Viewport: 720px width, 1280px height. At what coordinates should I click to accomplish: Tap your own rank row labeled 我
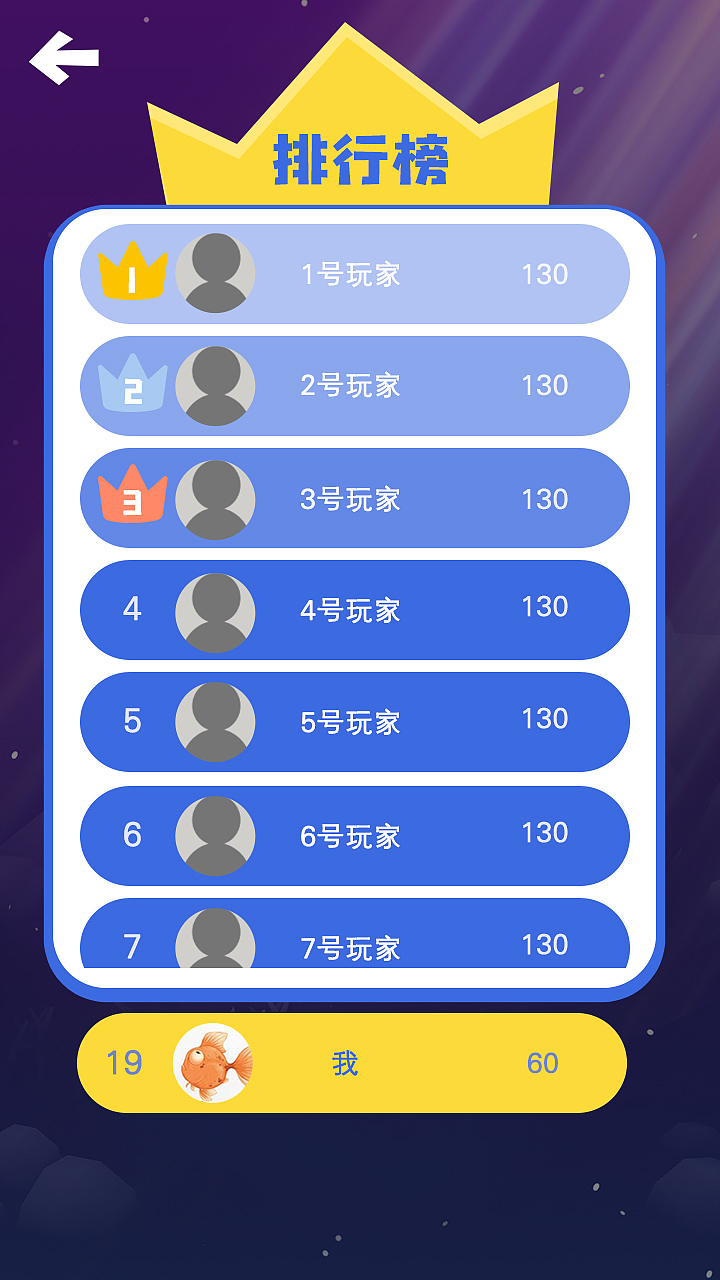tap(352, 1062)
